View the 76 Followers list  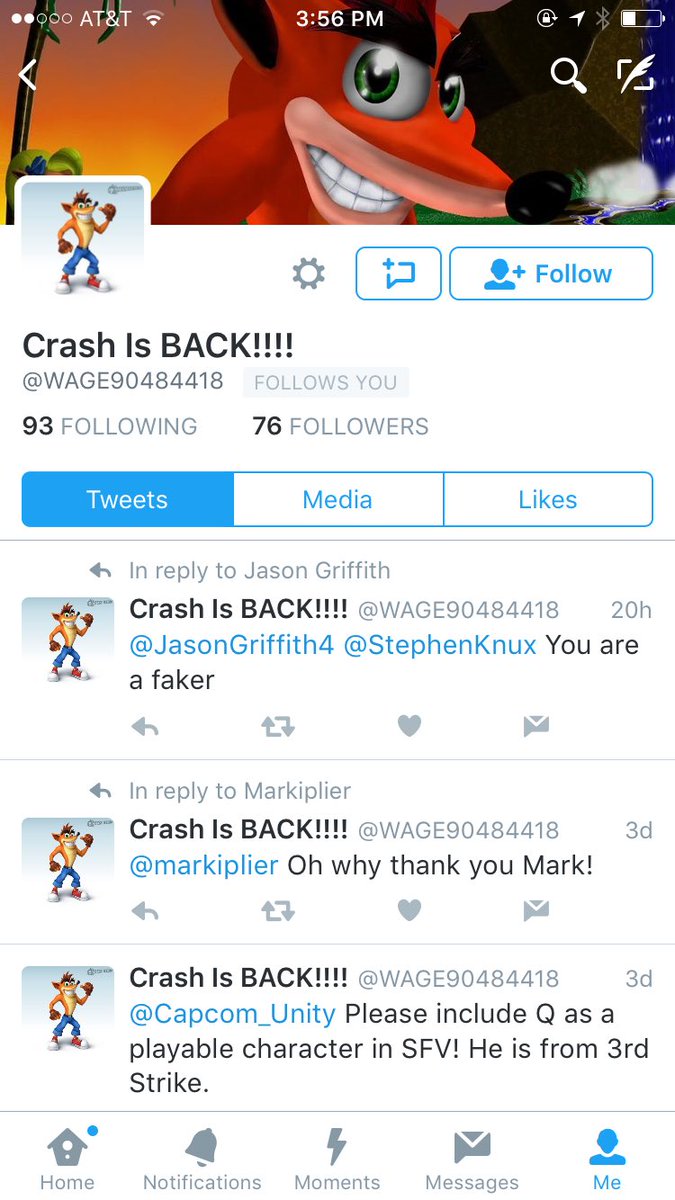pyautogui.click(x=340, y=426)
